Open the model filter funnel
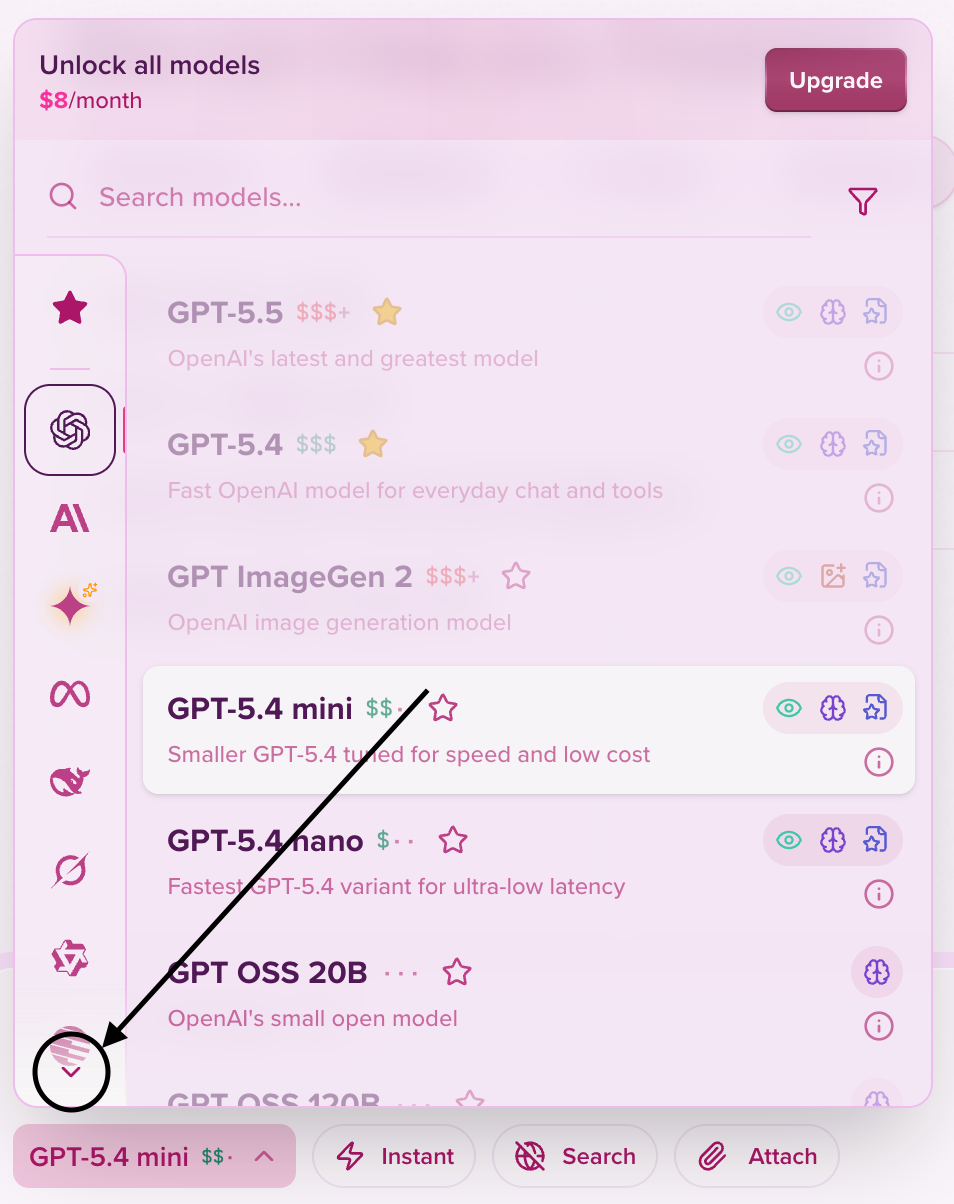 click(x=862, y=201)
